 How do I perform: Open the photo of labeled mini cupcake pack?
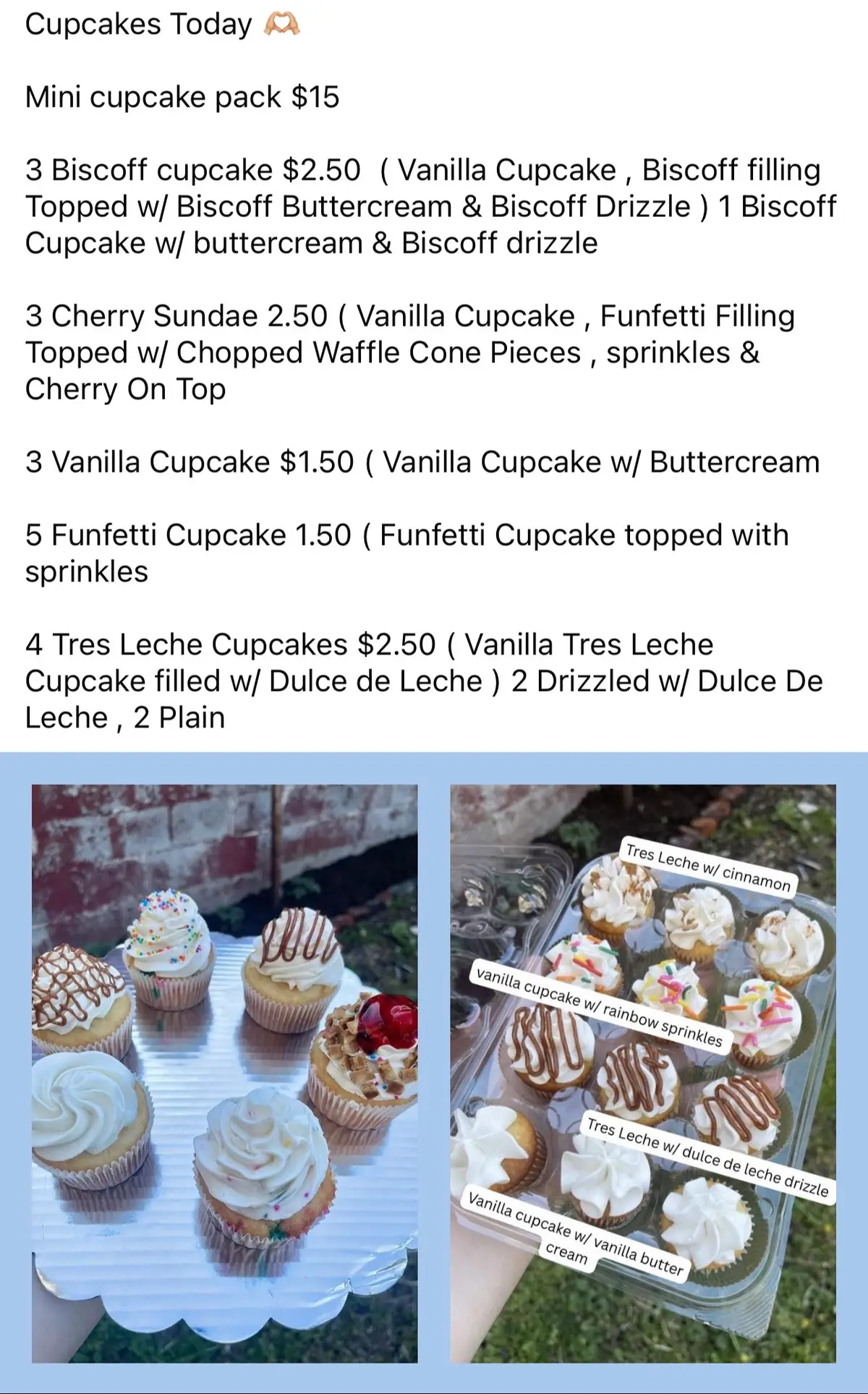pos(643,1074)
